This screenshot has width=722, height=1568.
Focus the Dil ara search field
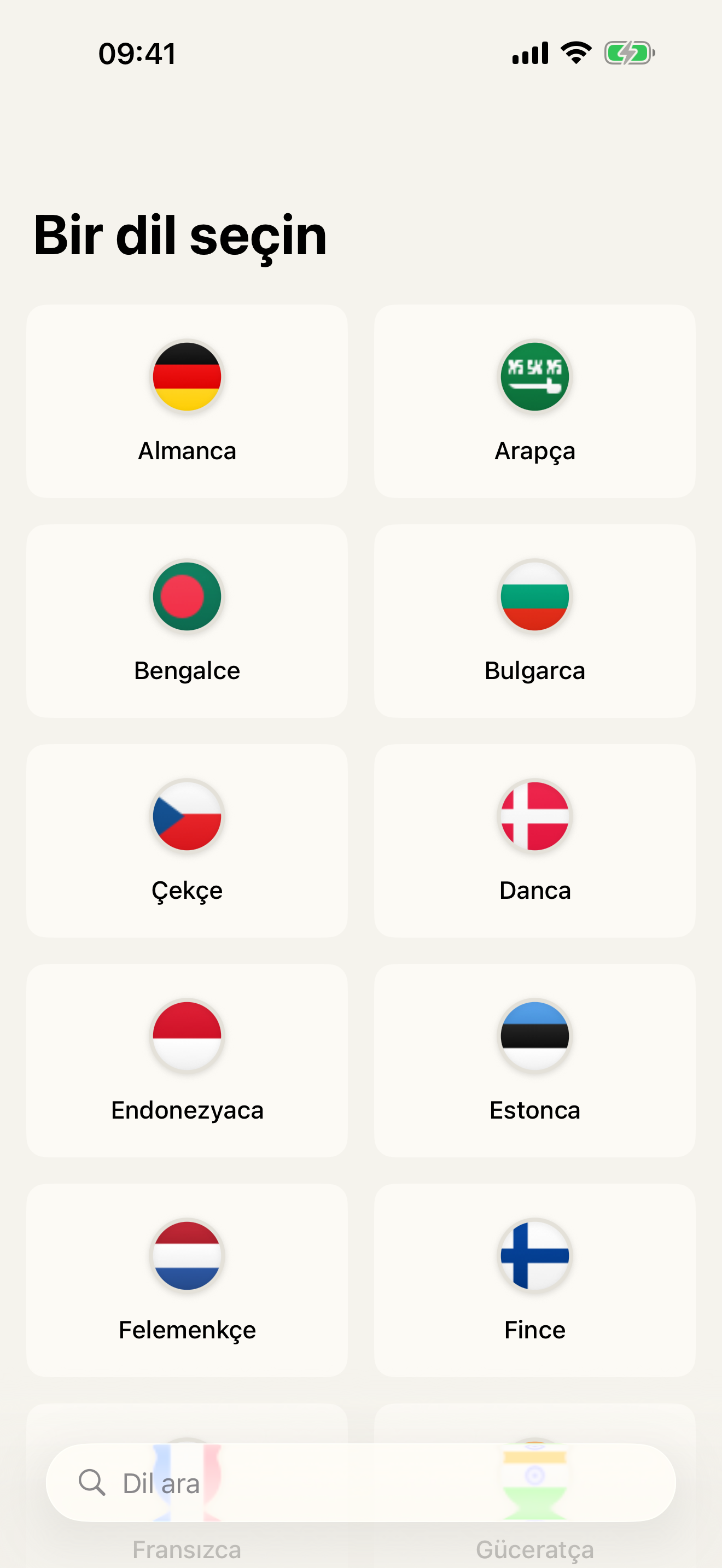(x=360, y=1483)
